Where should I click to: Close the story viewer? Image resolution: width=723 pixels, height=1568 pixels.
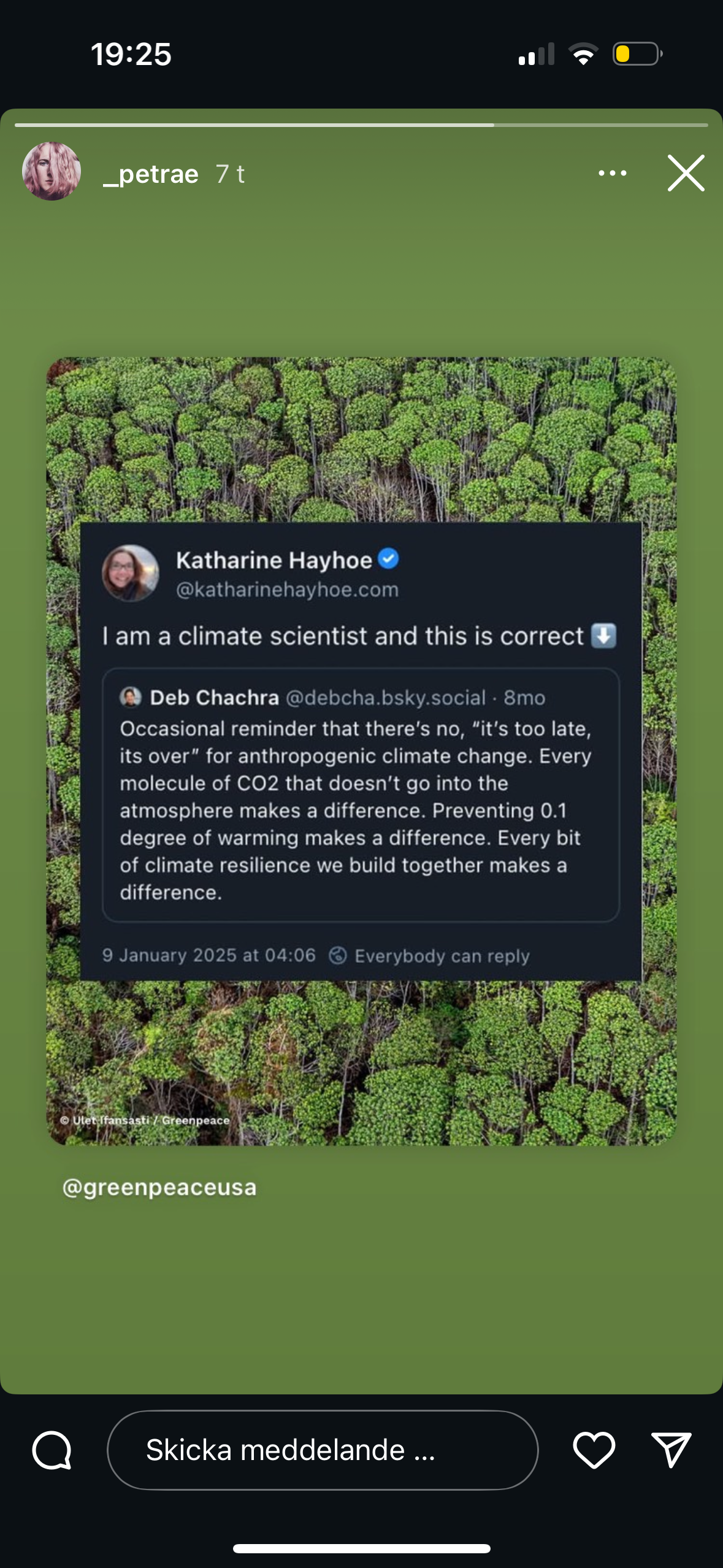click(x=686, y=174)
